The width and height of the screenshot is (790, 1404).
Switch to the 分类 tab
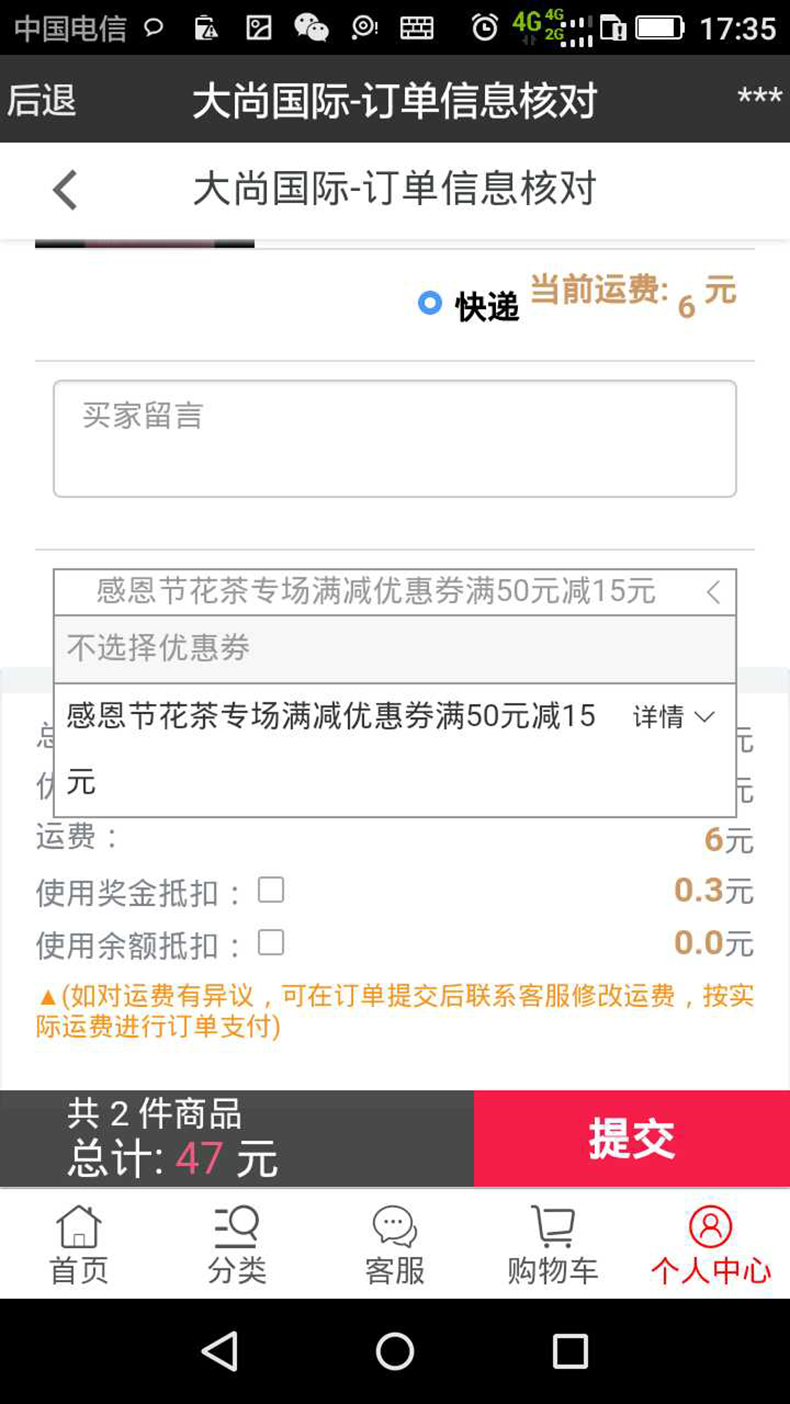(x=237, y=1245)
